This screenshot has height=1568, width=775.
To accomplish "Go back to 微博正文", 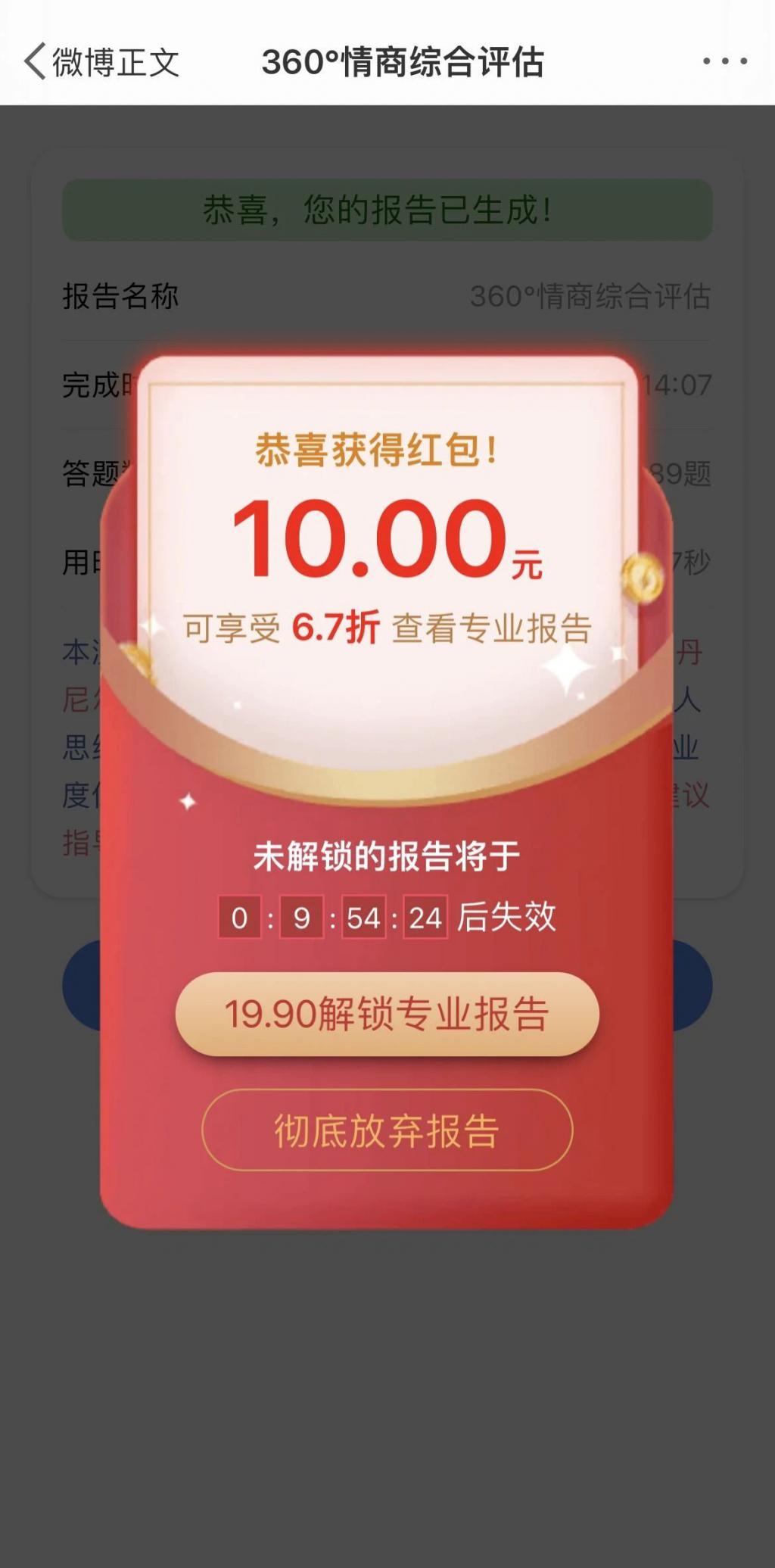I will coord(101,62).
